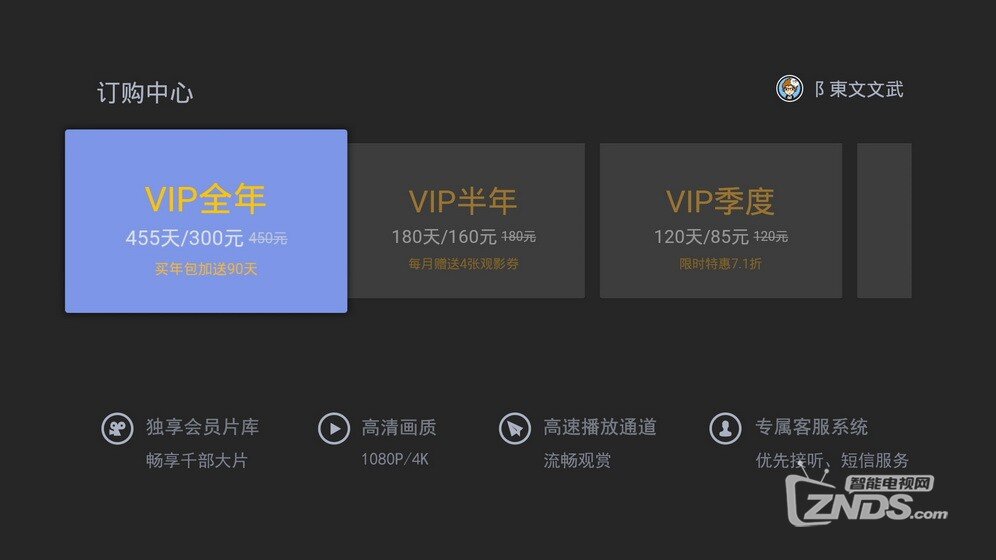Open the user profile 東文文武
This screenshot has width=996, height=560.
(x=840, y=89)
